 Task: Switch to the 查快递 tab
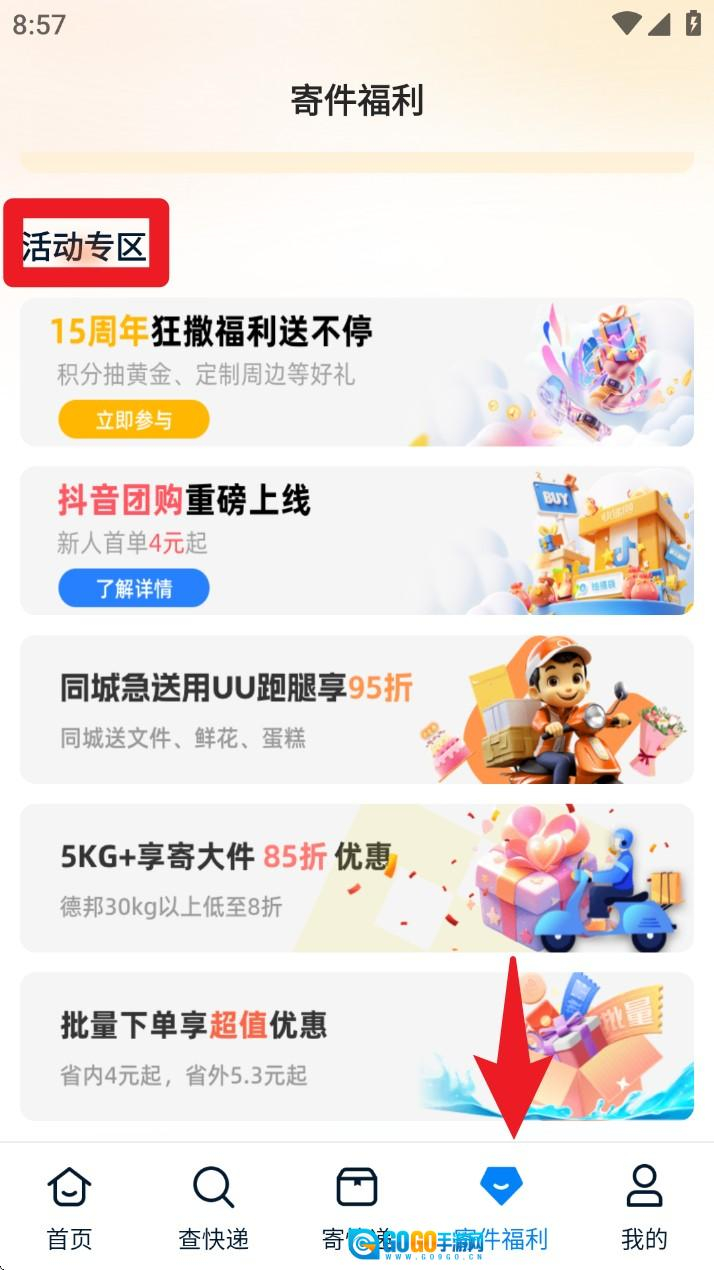pos(213,1207)
